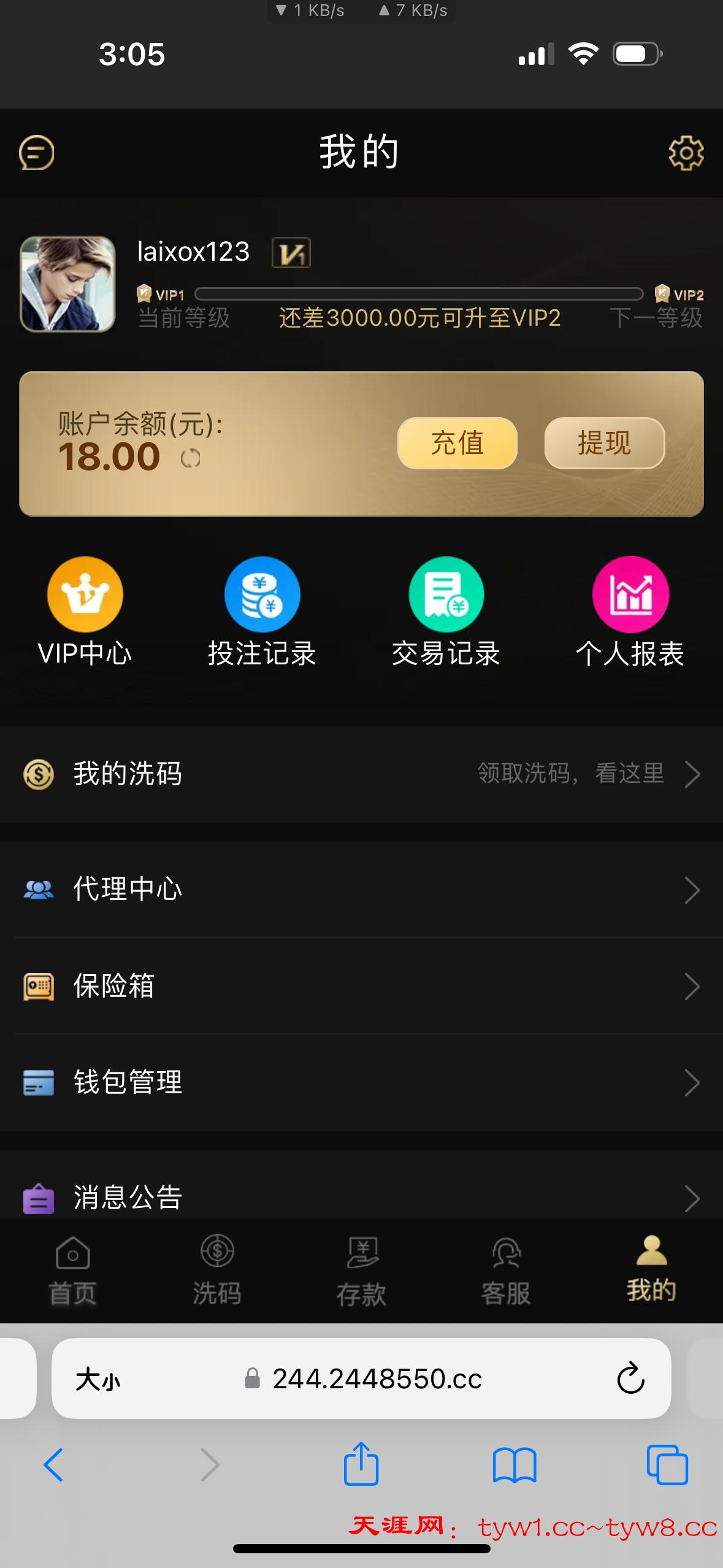723x1568 pixels.
Task: Switch to the 洗码 tab
Action: pos(217,1270)
